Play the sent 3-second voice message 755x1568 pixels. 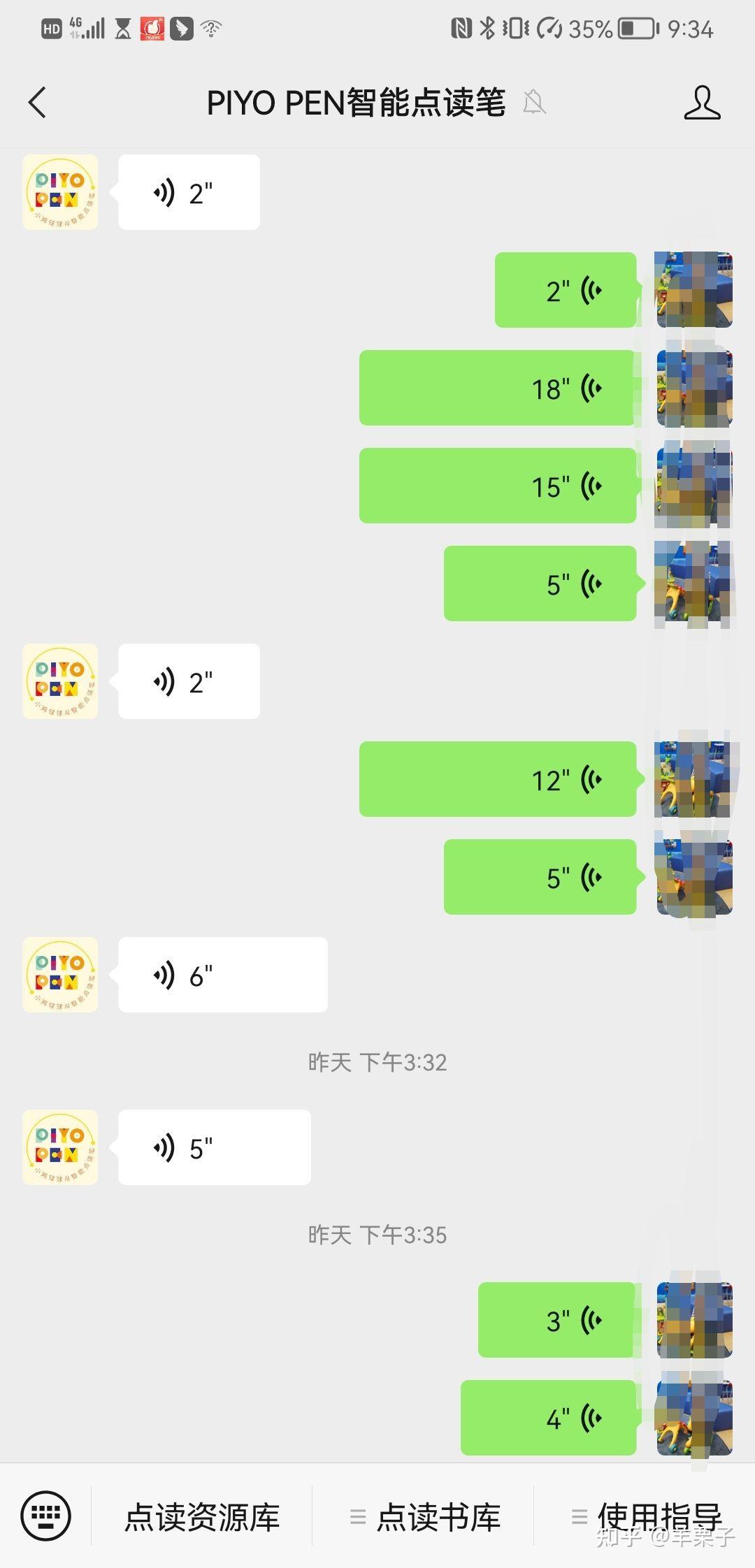tap(556, 1320)
